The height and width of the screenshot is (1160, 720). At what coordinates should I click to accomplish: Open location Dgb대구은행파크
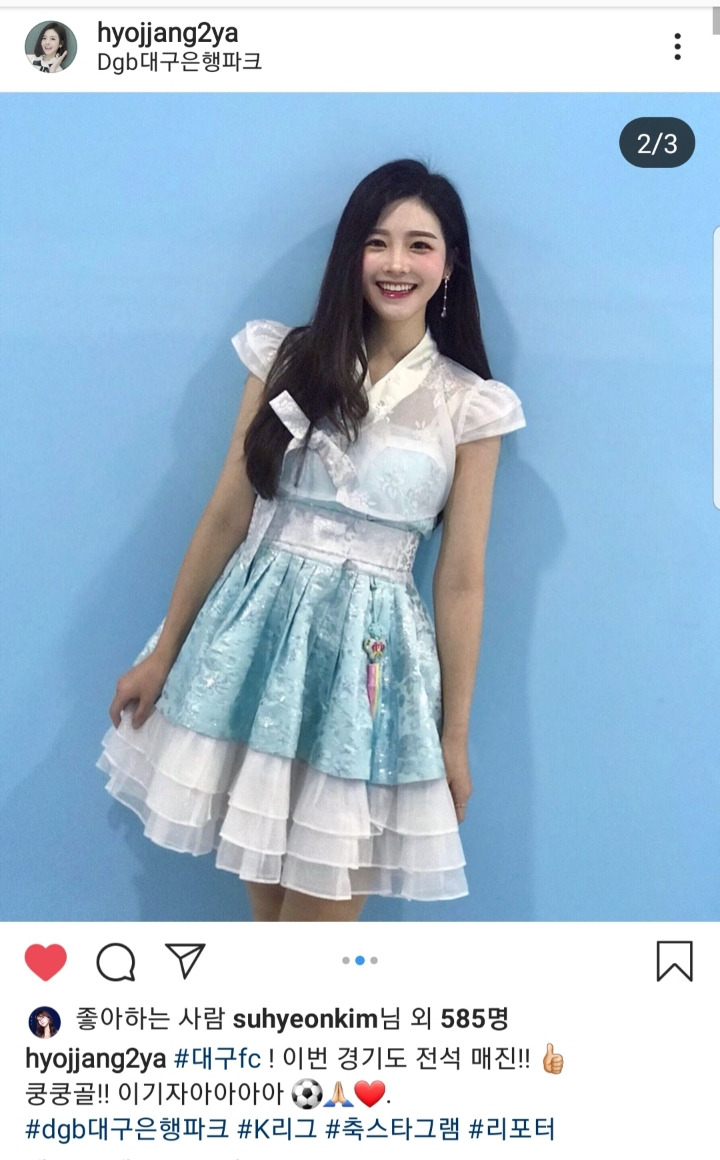(x=179, y=61)
